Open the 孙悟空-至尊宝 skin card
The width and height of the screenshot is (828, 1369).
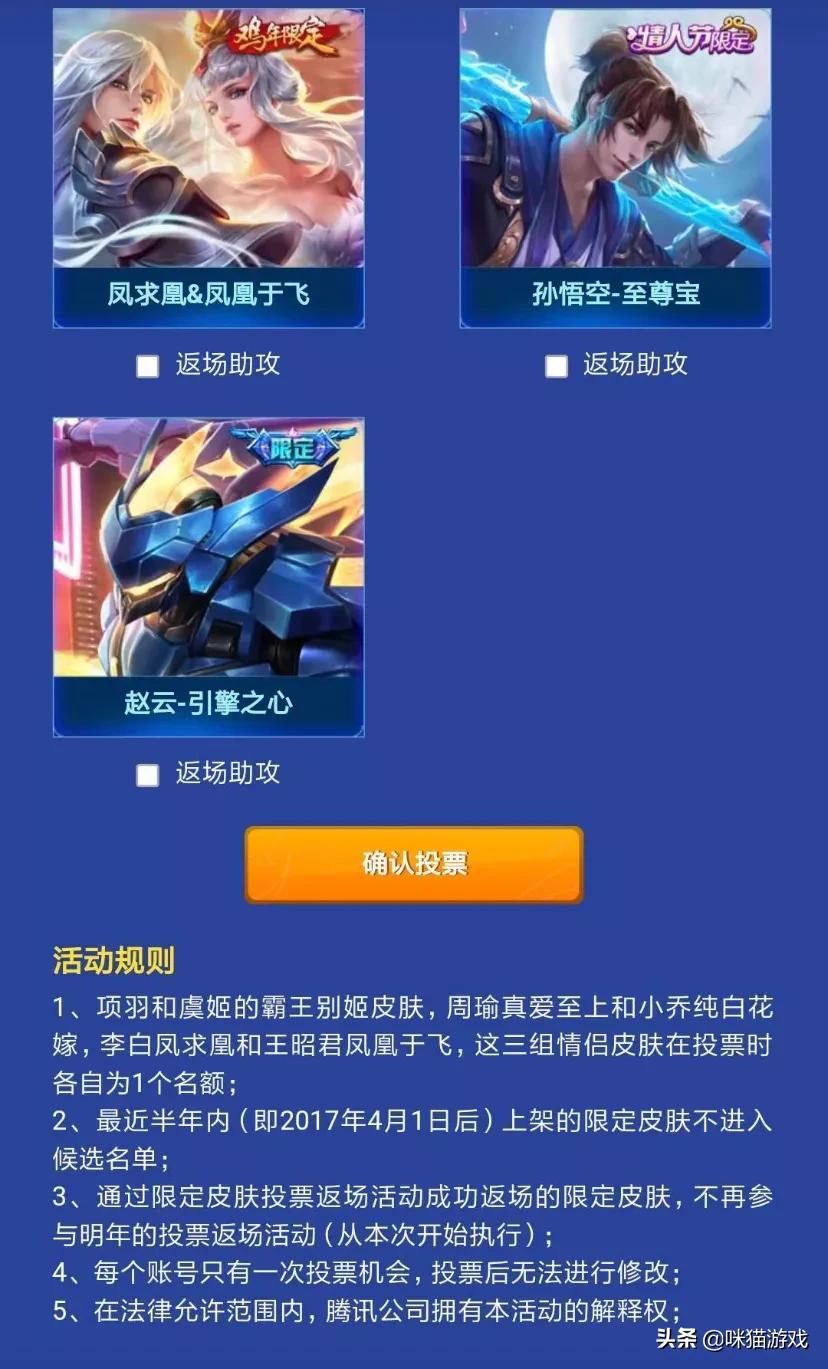[615, 168]
